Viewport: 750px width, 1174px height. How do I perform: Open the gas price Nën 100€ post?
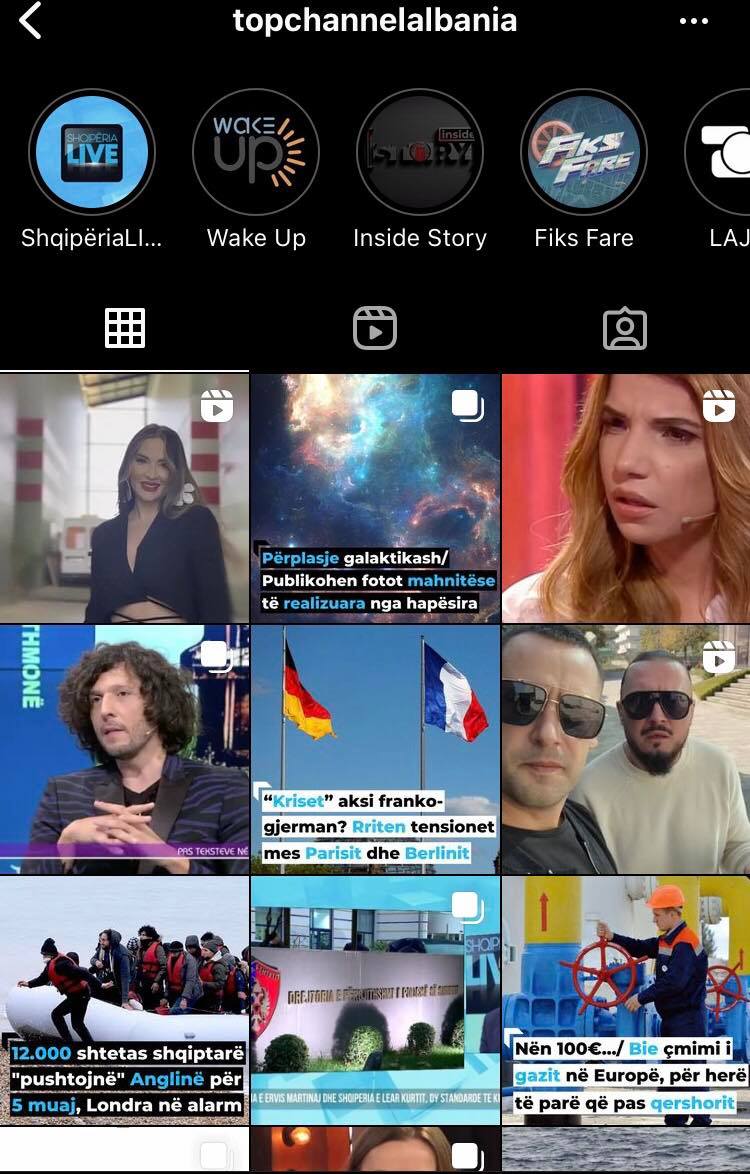[x=626, y=1000]
